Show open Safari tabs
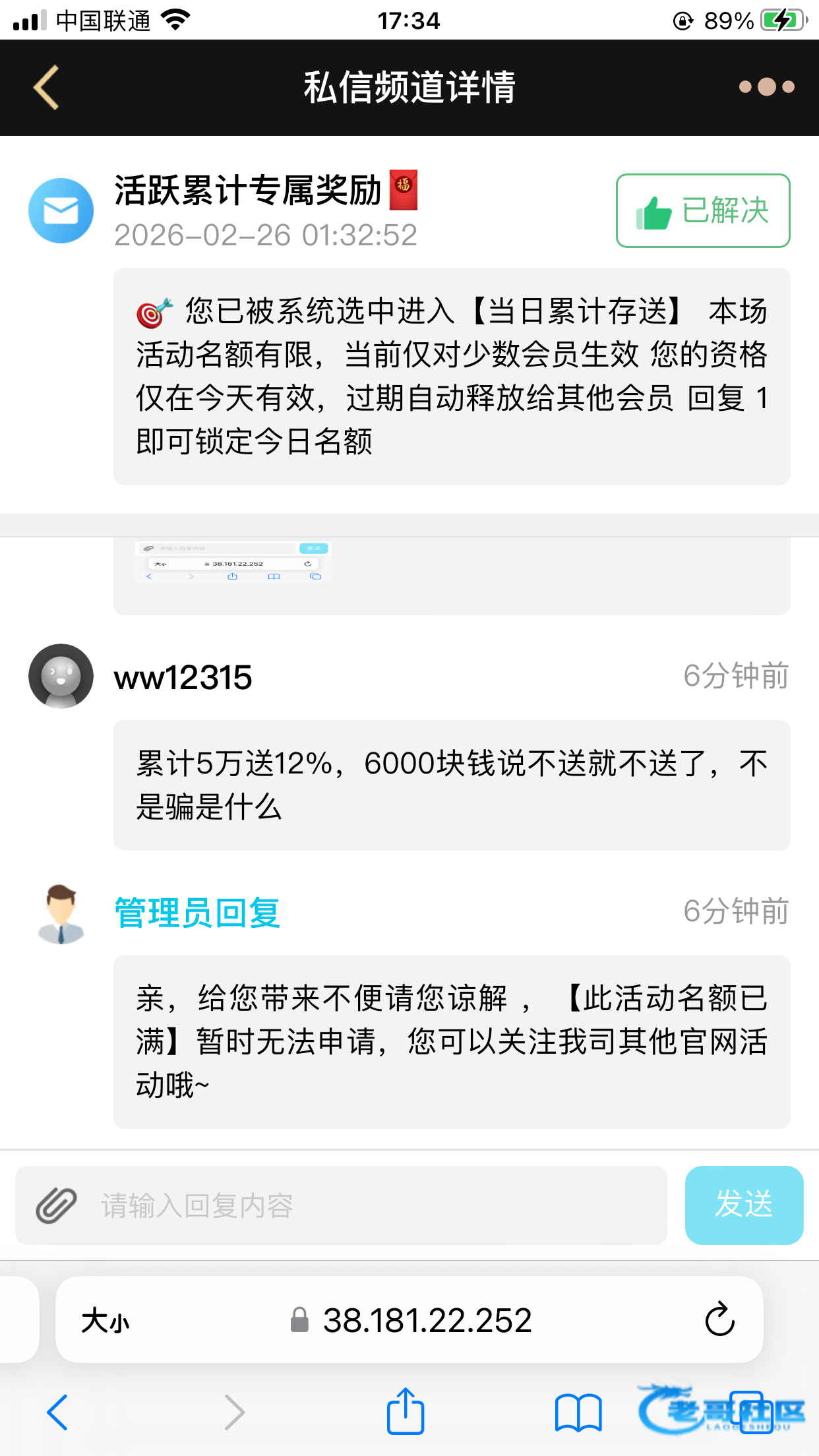The height and width of the screenshot is (1456, 819). [x=752, y=1412]
